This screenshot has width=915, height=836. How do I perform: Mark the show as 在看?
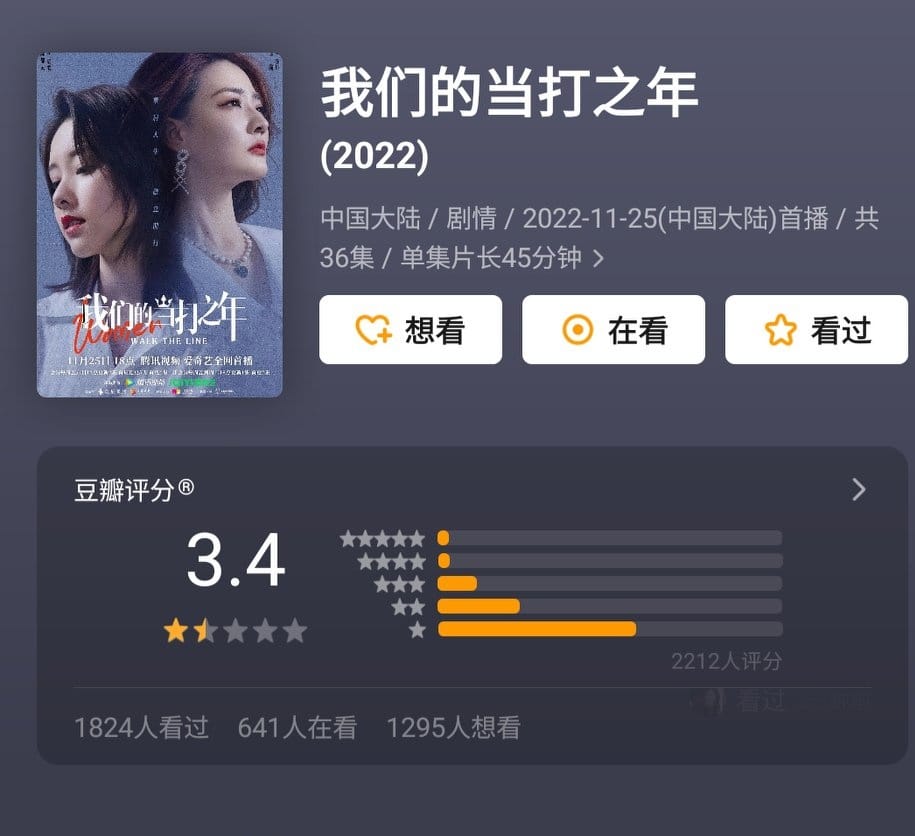[613, 330]
